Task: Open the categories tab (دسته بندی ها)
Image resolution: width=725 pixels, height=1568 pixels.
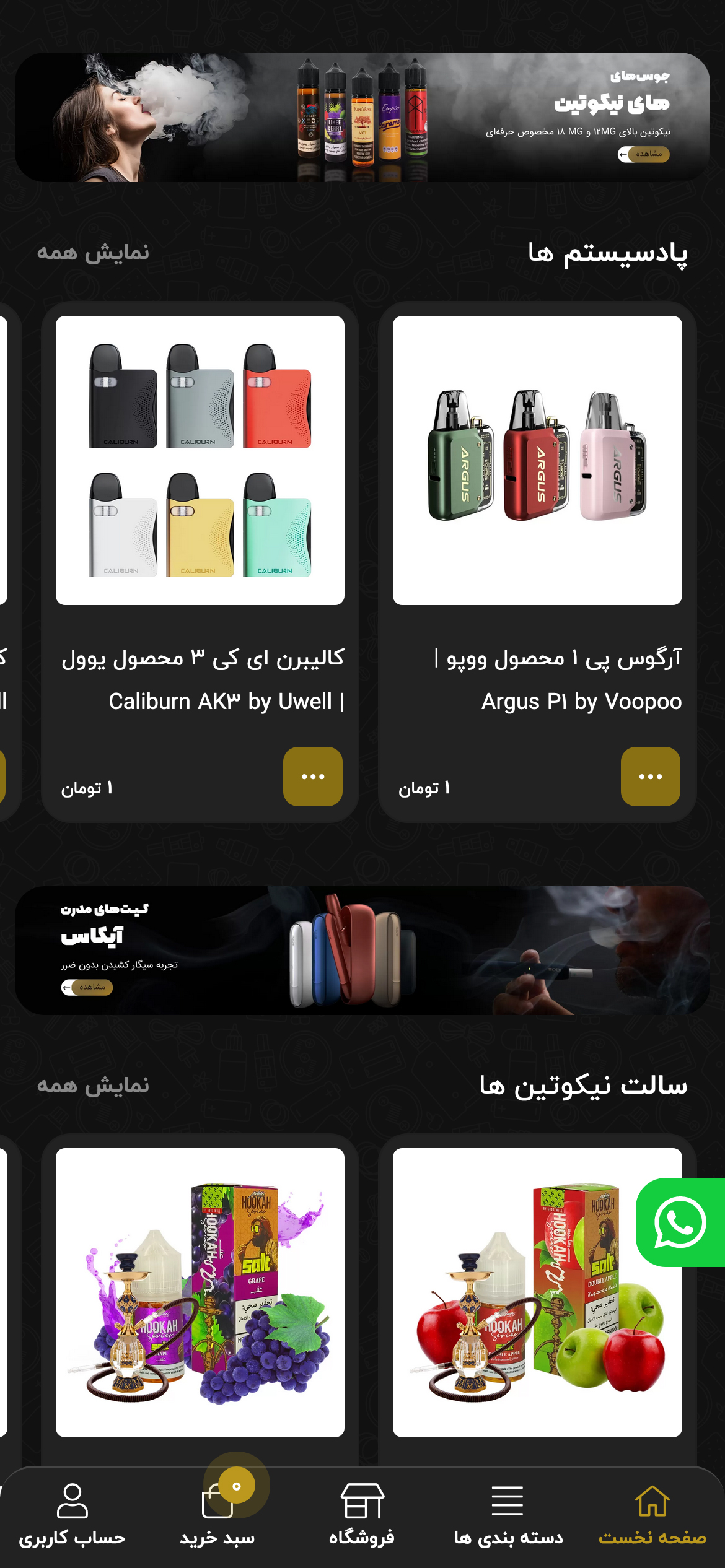Action: pyautogui.click(x=508, y=1515)
